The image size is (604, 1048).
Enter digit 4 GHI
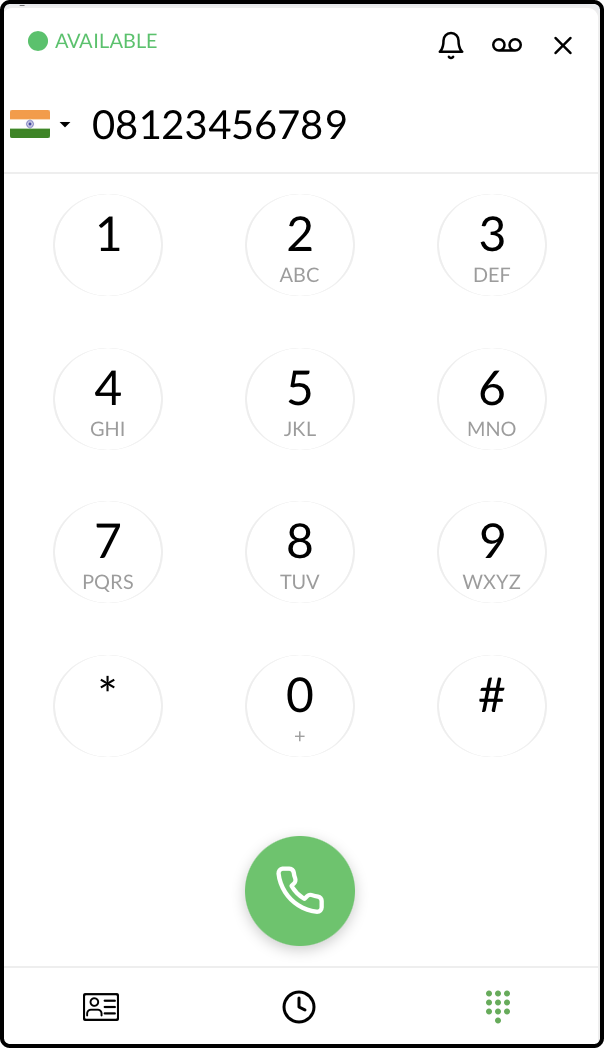(108, 399)
